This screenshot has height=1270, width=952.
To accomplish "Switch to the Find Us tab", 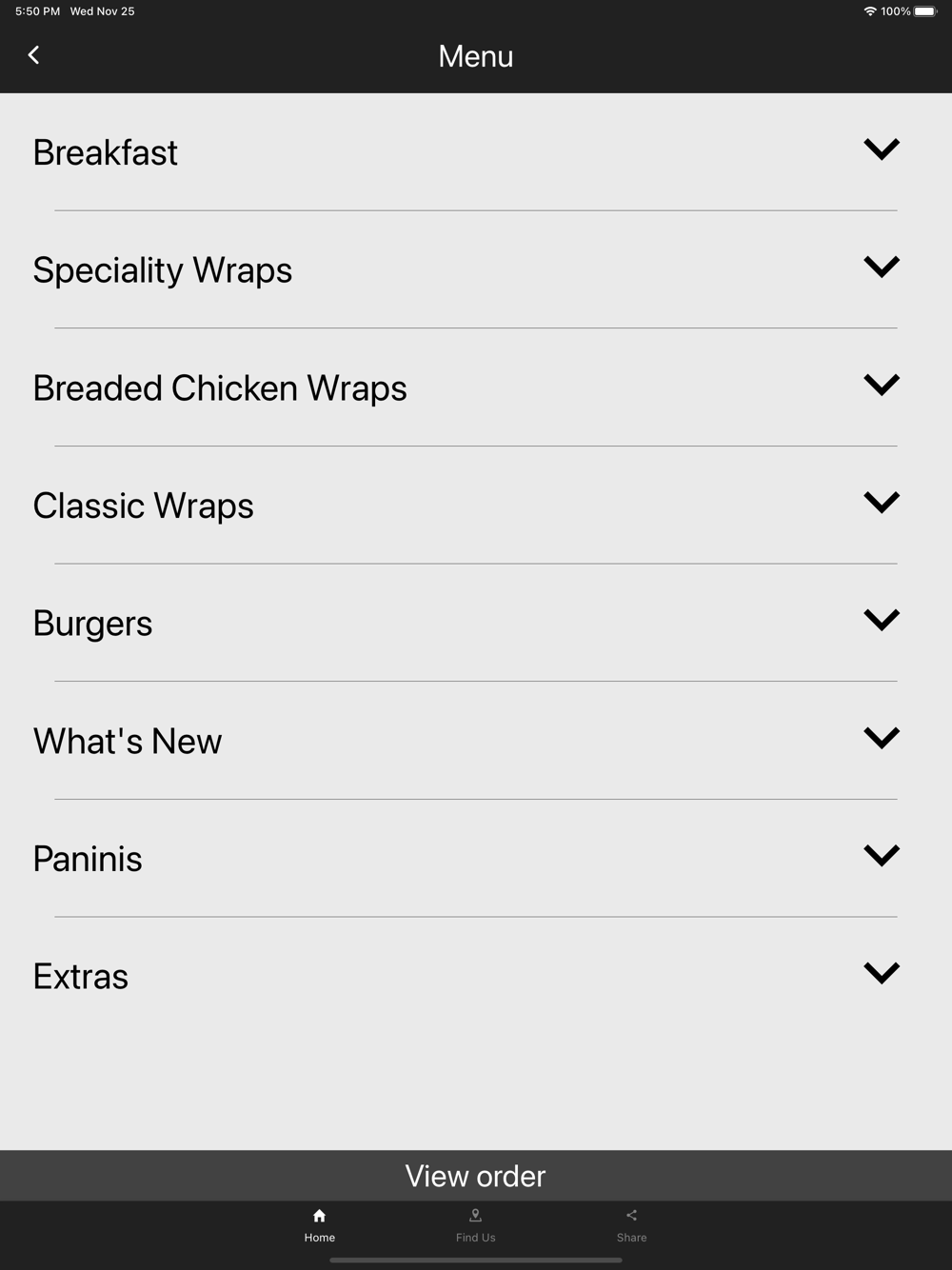I will 476,1225.
